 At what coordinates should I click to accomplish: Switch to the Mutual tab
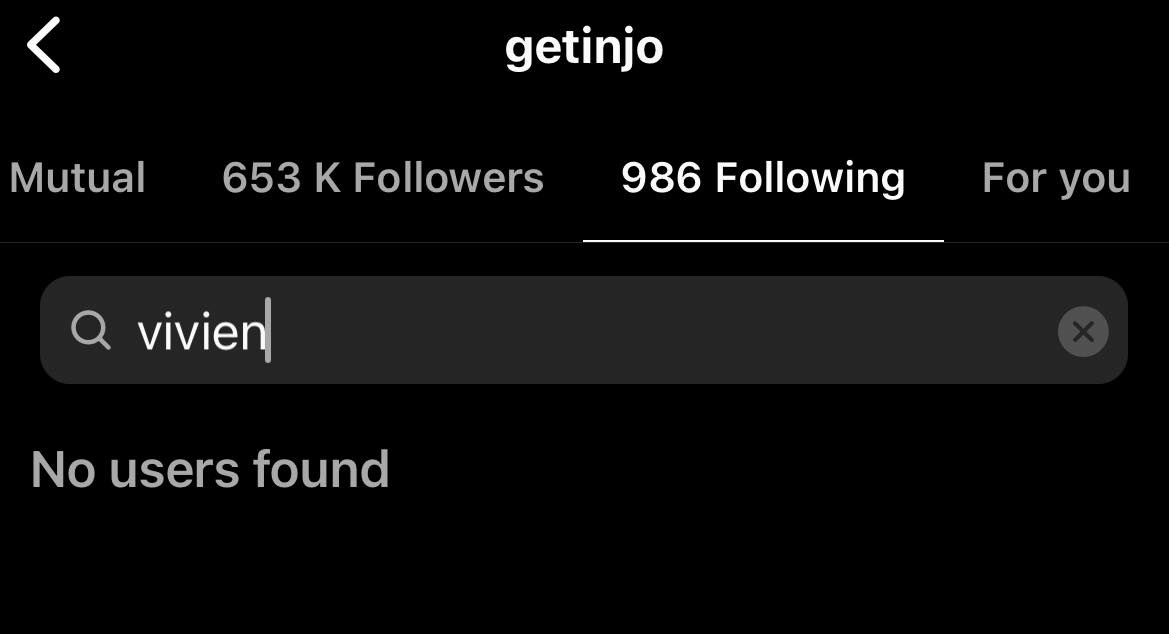coord(78,179)
